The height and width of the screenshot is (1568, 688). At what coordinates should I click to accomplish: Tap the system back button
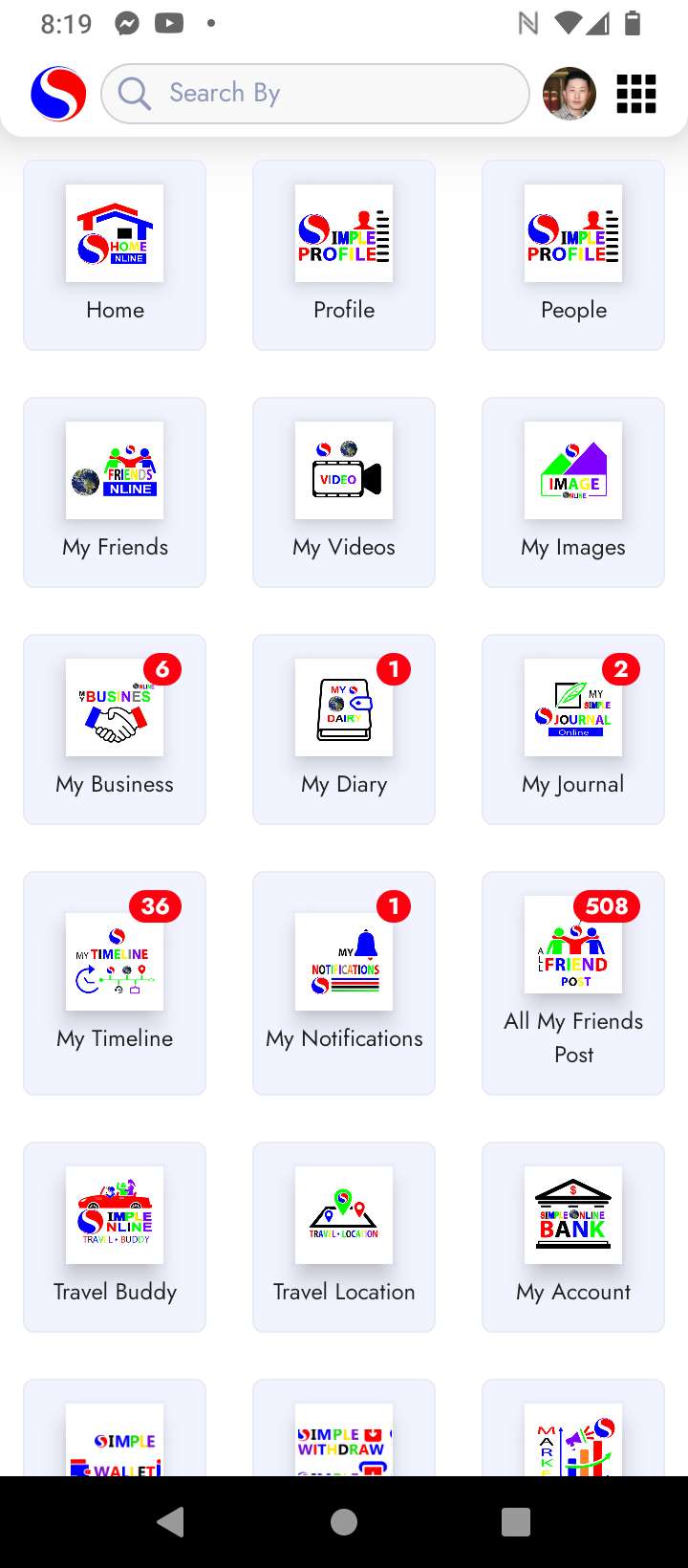pyautogui.click(x=172, y=1522)
